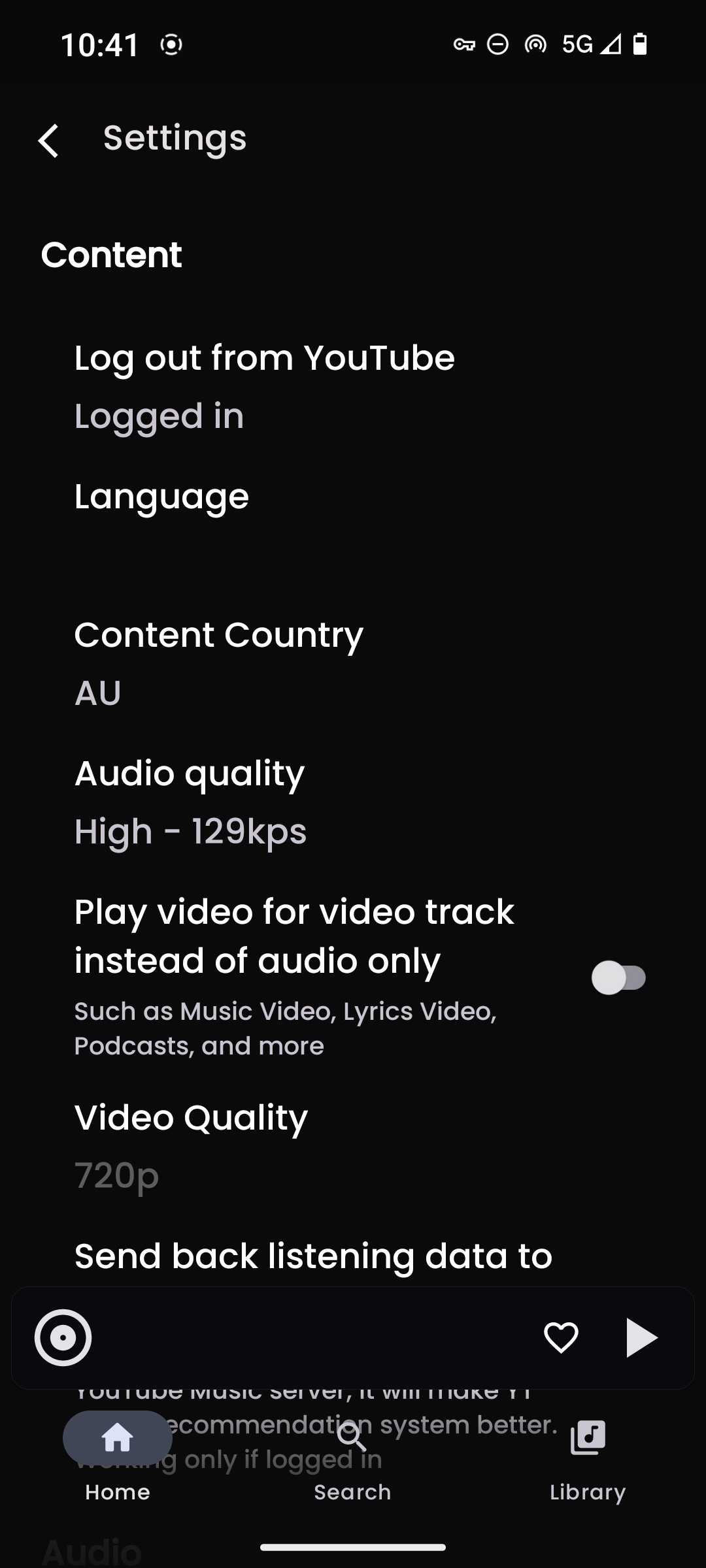Enable play video for video track
Viewport: 706px width, 1568px height.
coord(618,976)
